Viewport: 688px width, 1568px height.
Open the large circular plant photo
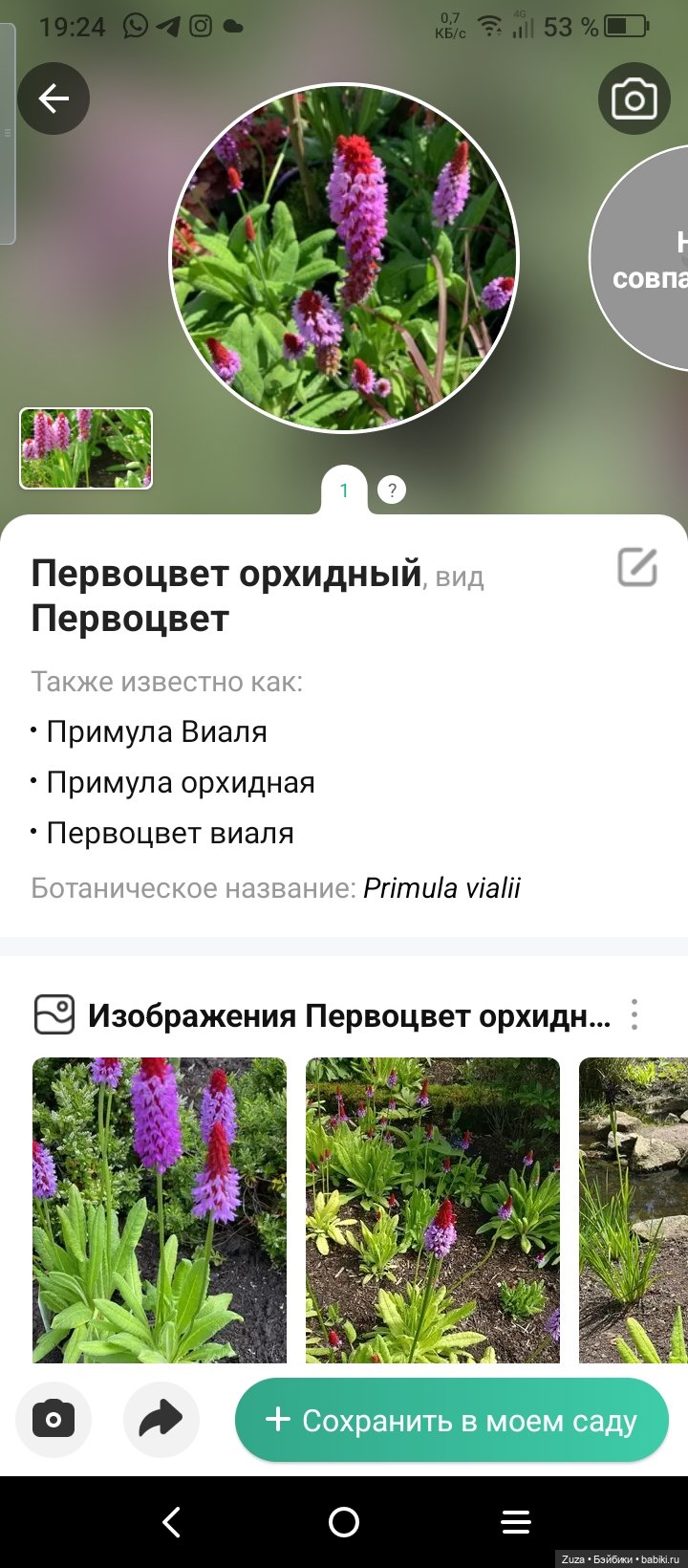click(344, 258)
